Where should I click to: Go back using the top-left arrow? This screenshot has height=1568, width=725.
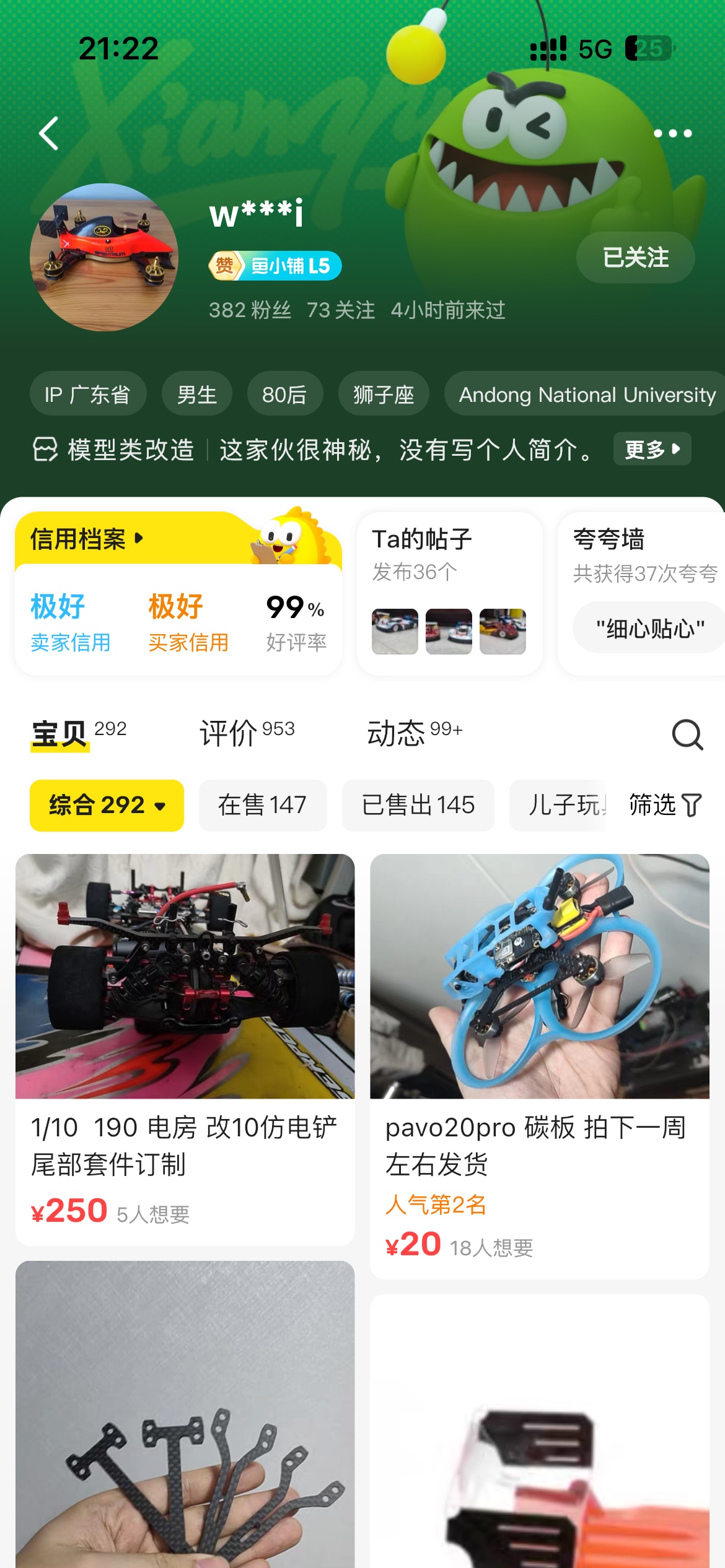pyautogui.click(x=48, y=133)
